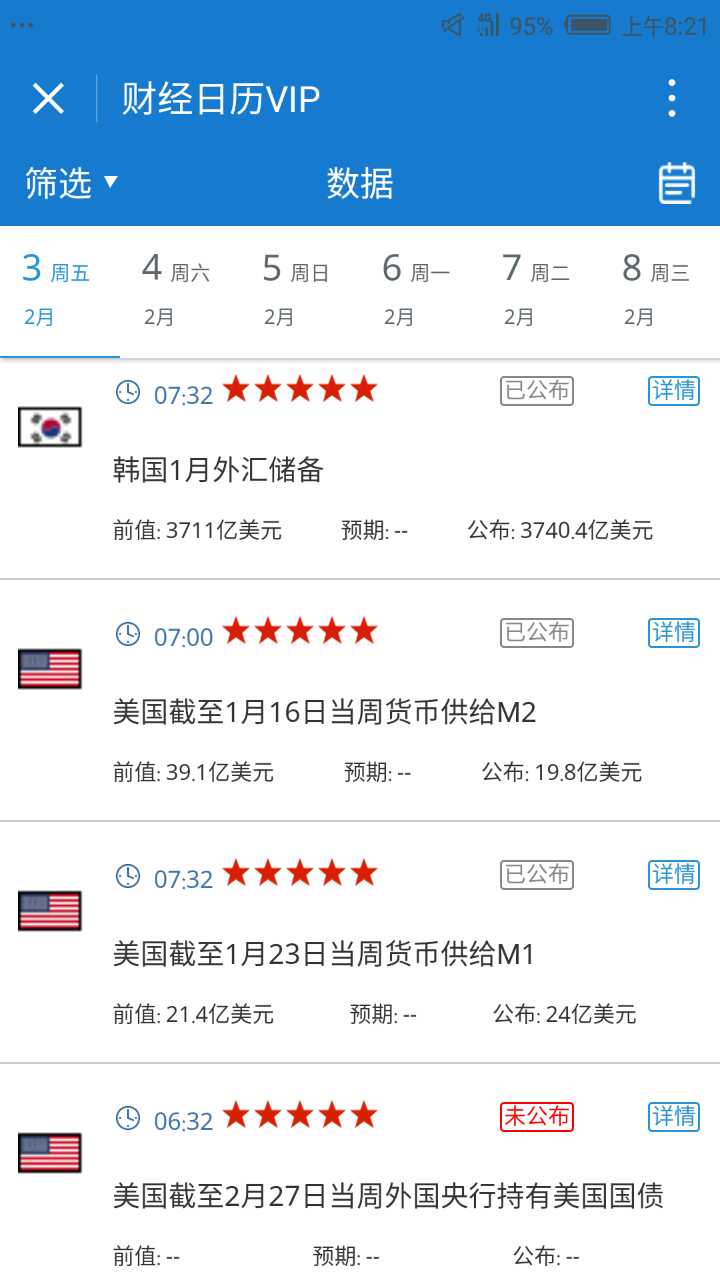
Task: Close the 财经日历VIP page
Action: click(x=48, y=99)
